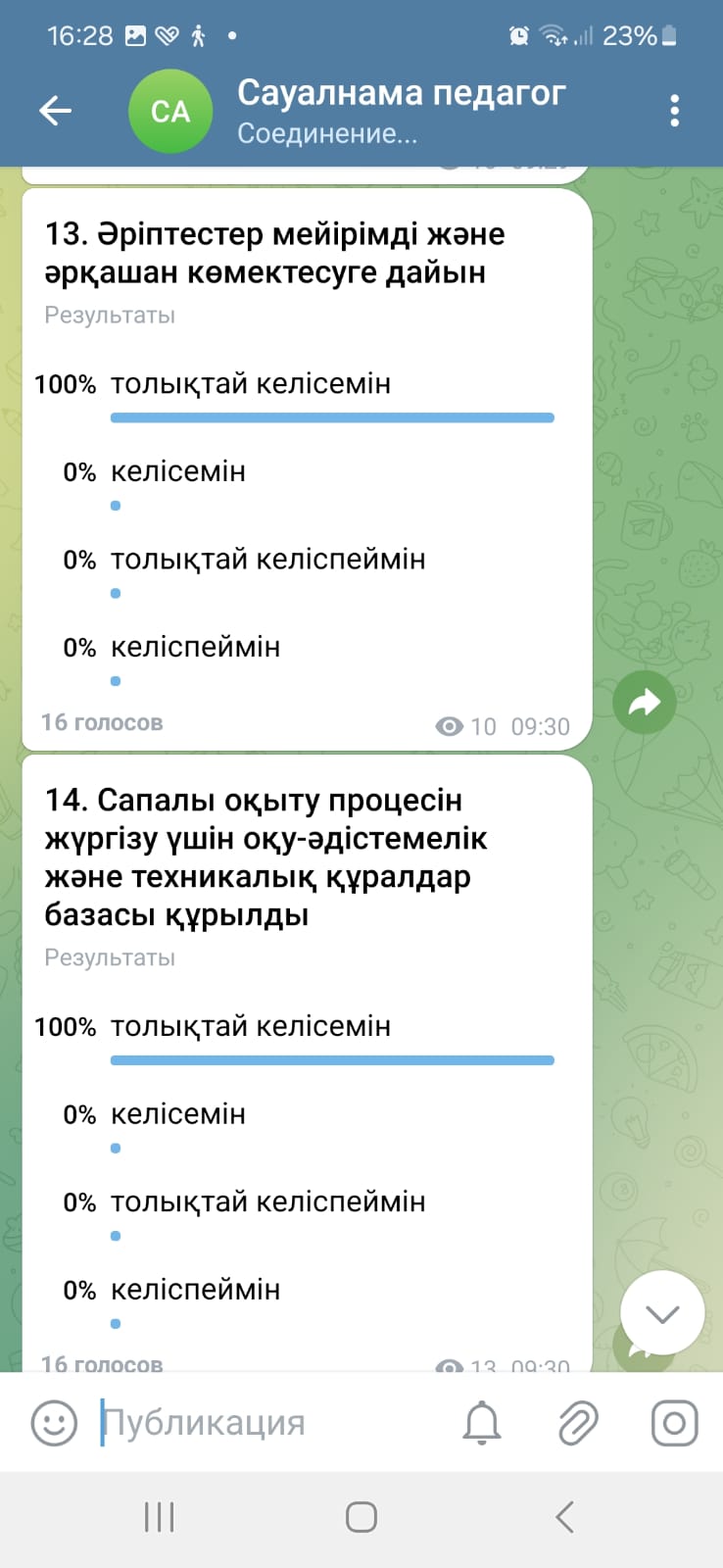Screen dimensions: 723x1568
Task: Open the Сауалнама педагог channel profile
Action: pos(400,110)
